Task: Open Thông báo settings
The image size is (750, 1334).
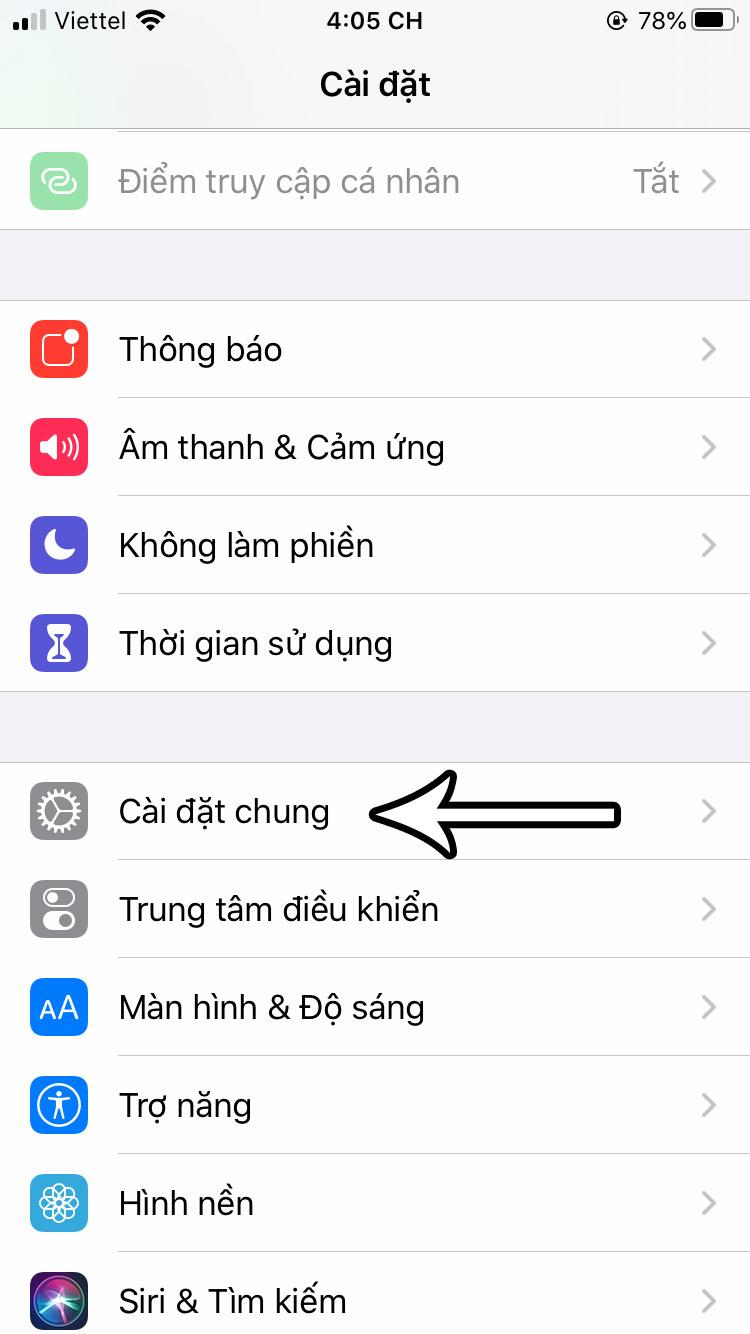Action: click(x=375, y=350)
